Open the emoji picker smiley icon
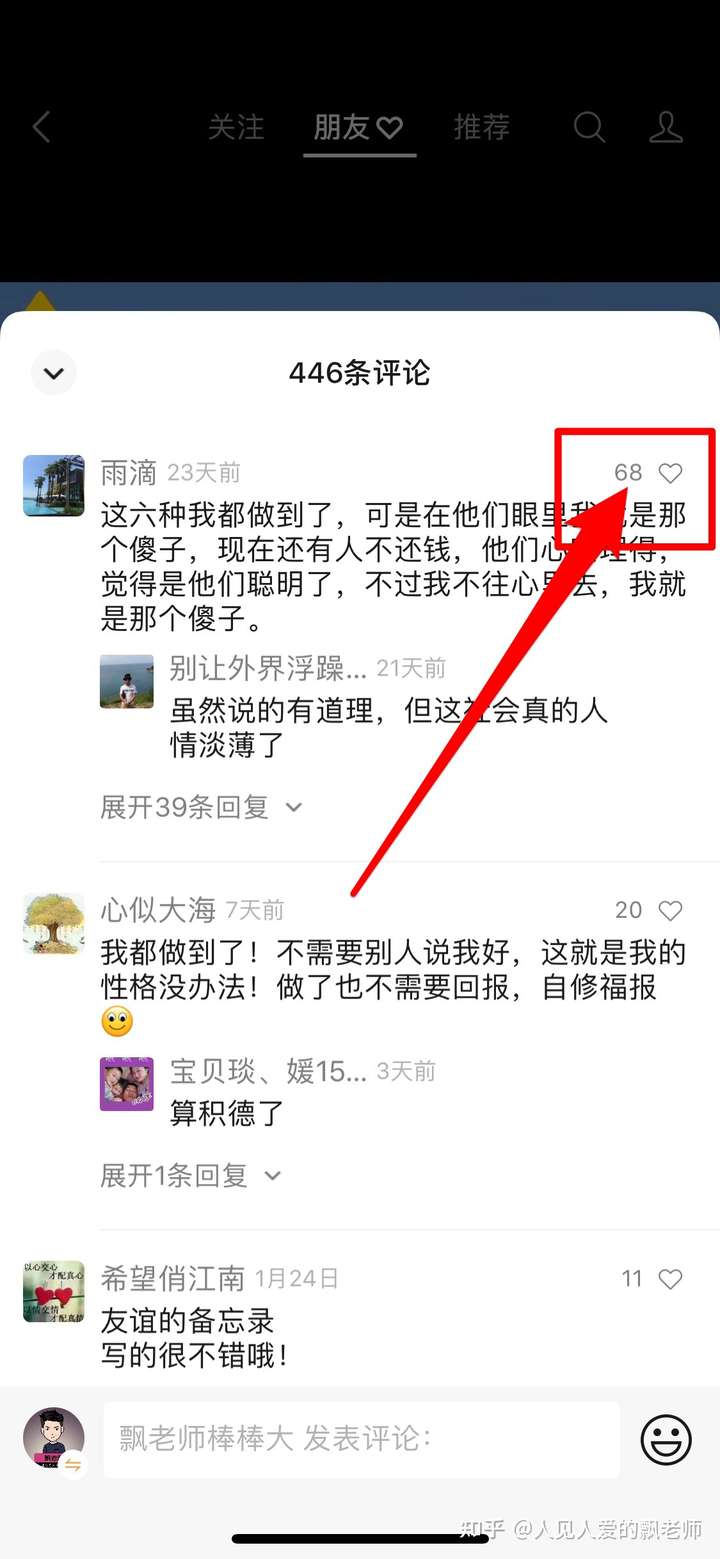Screen dimensions: 720x1559 [x=666, y=1440]
